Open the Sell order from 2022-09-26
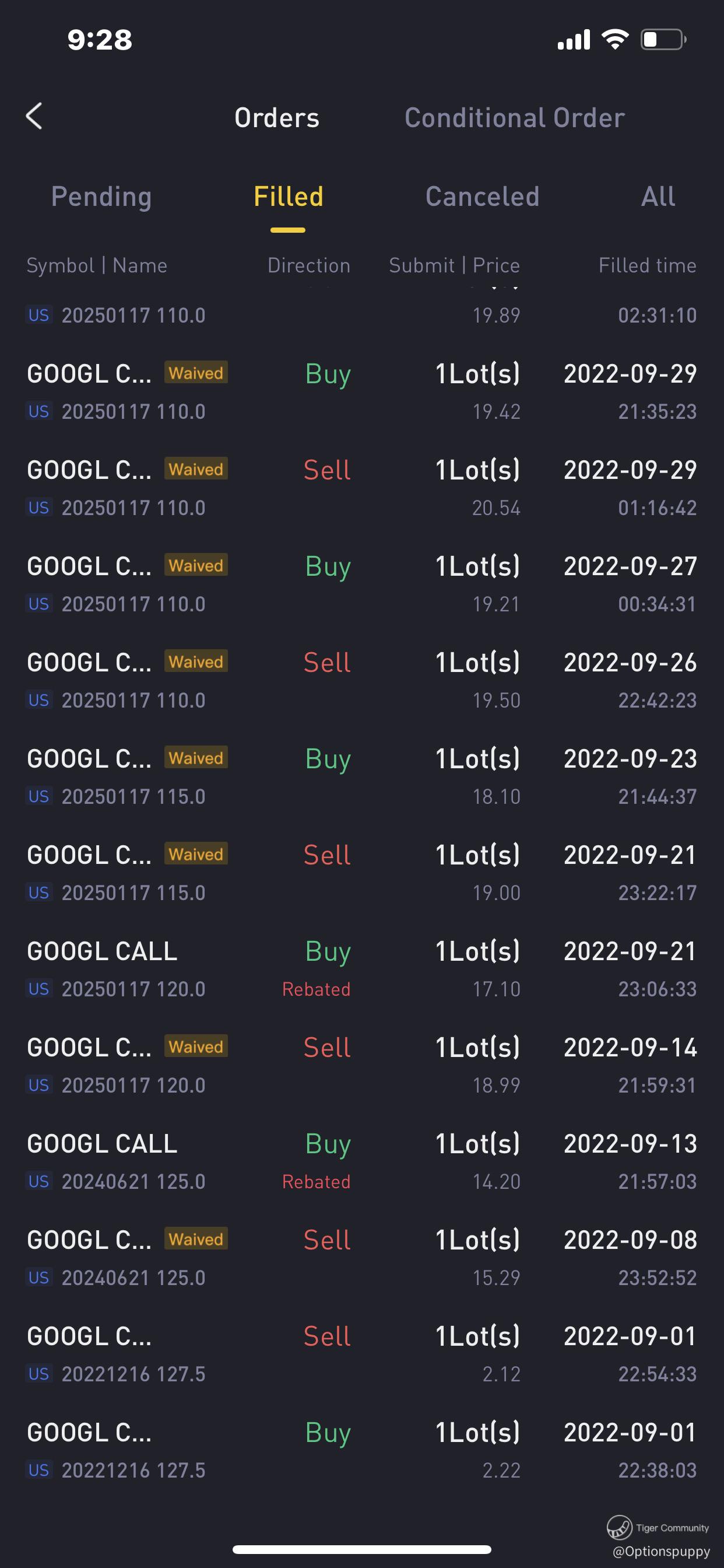 pyautogui.click(x=361, y=681)
